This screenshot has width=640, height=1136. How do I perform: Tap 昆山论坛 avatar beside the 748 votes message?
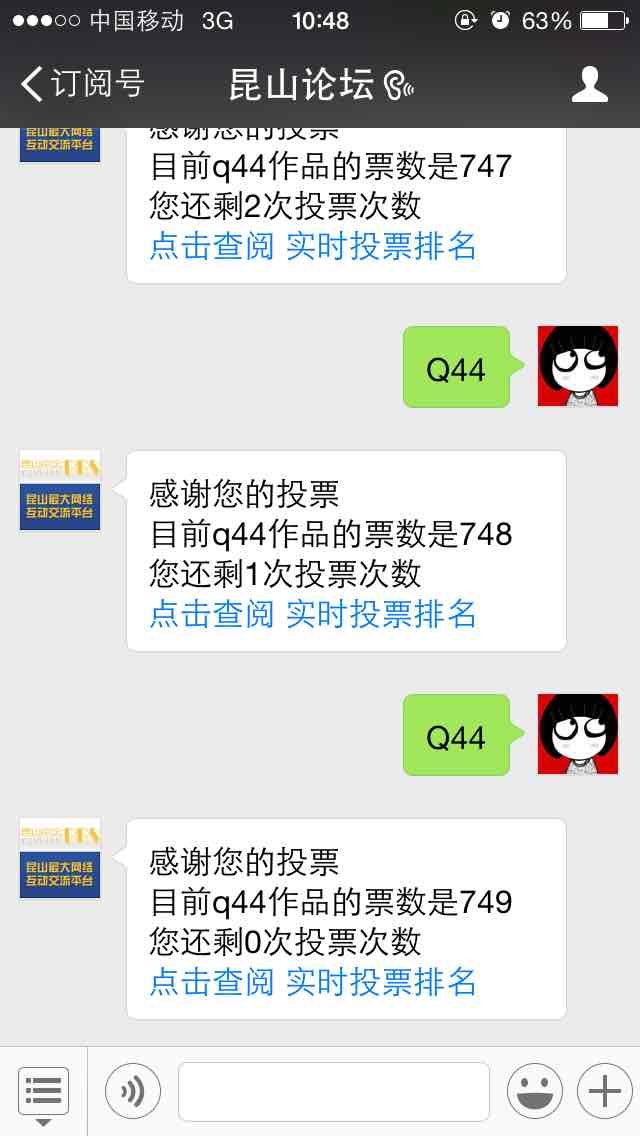(60, 490)
